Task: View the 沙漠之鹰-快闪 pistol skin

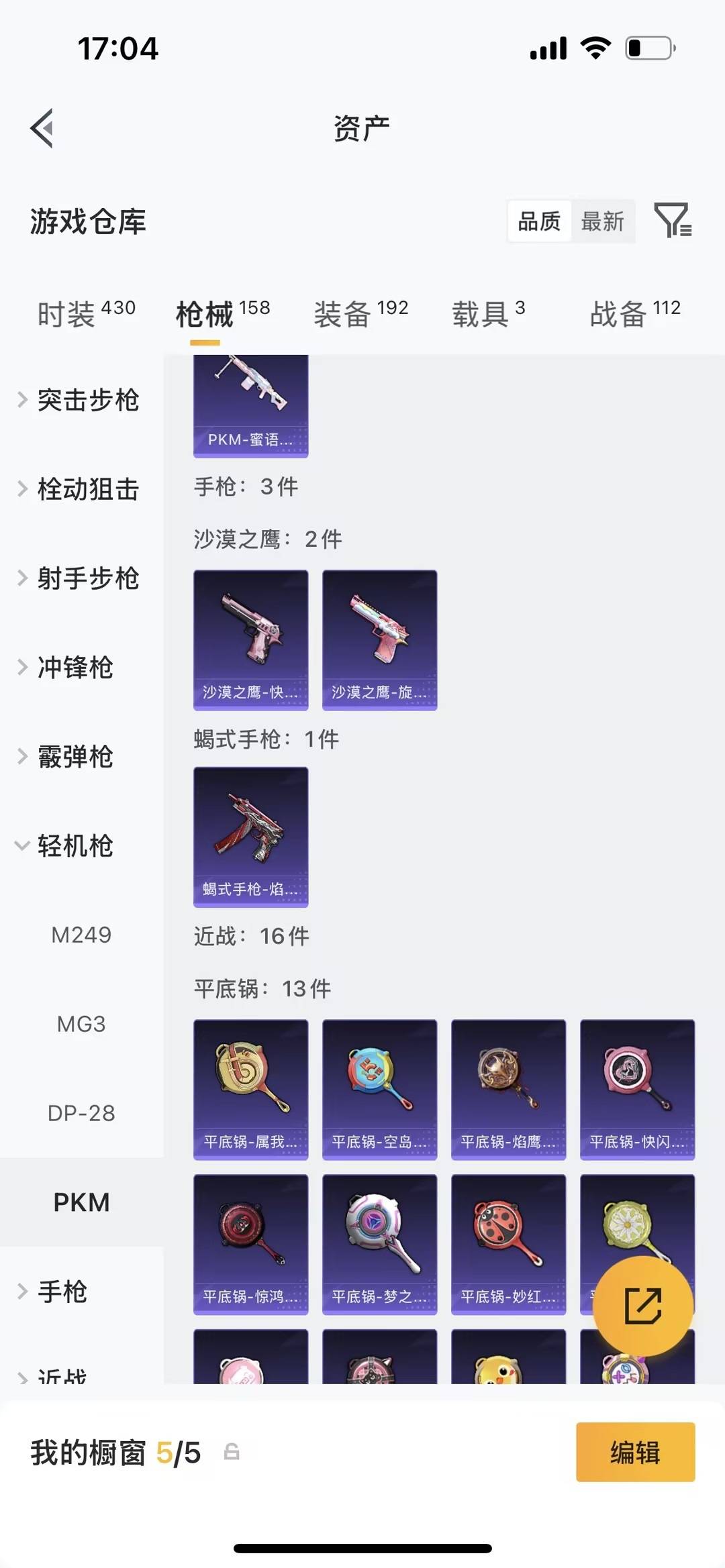Action: tap(250, 639)
